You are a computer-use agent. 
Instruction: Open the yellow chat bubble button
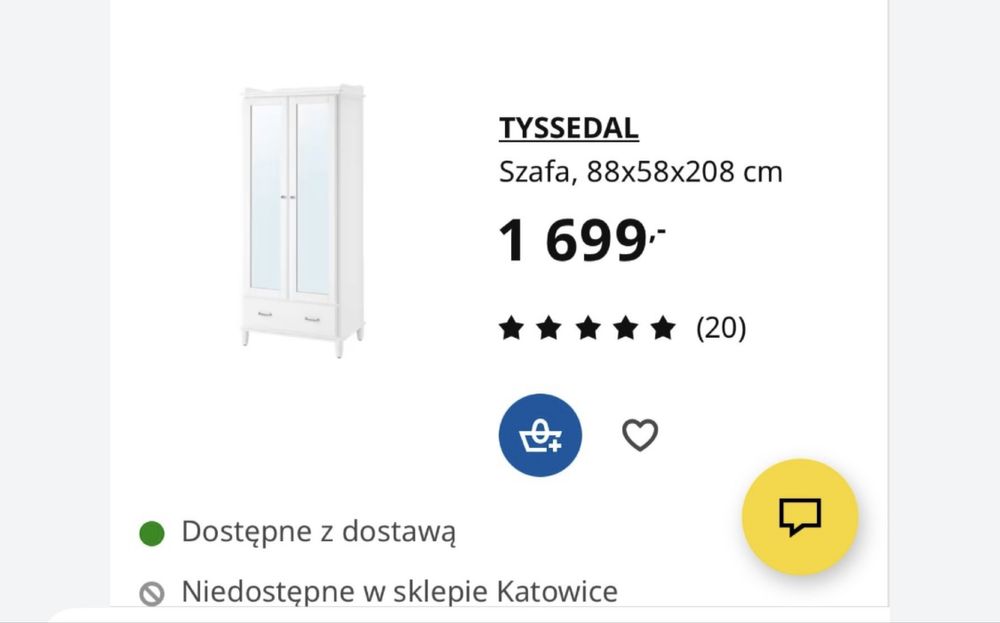click(x=799, y=516)
